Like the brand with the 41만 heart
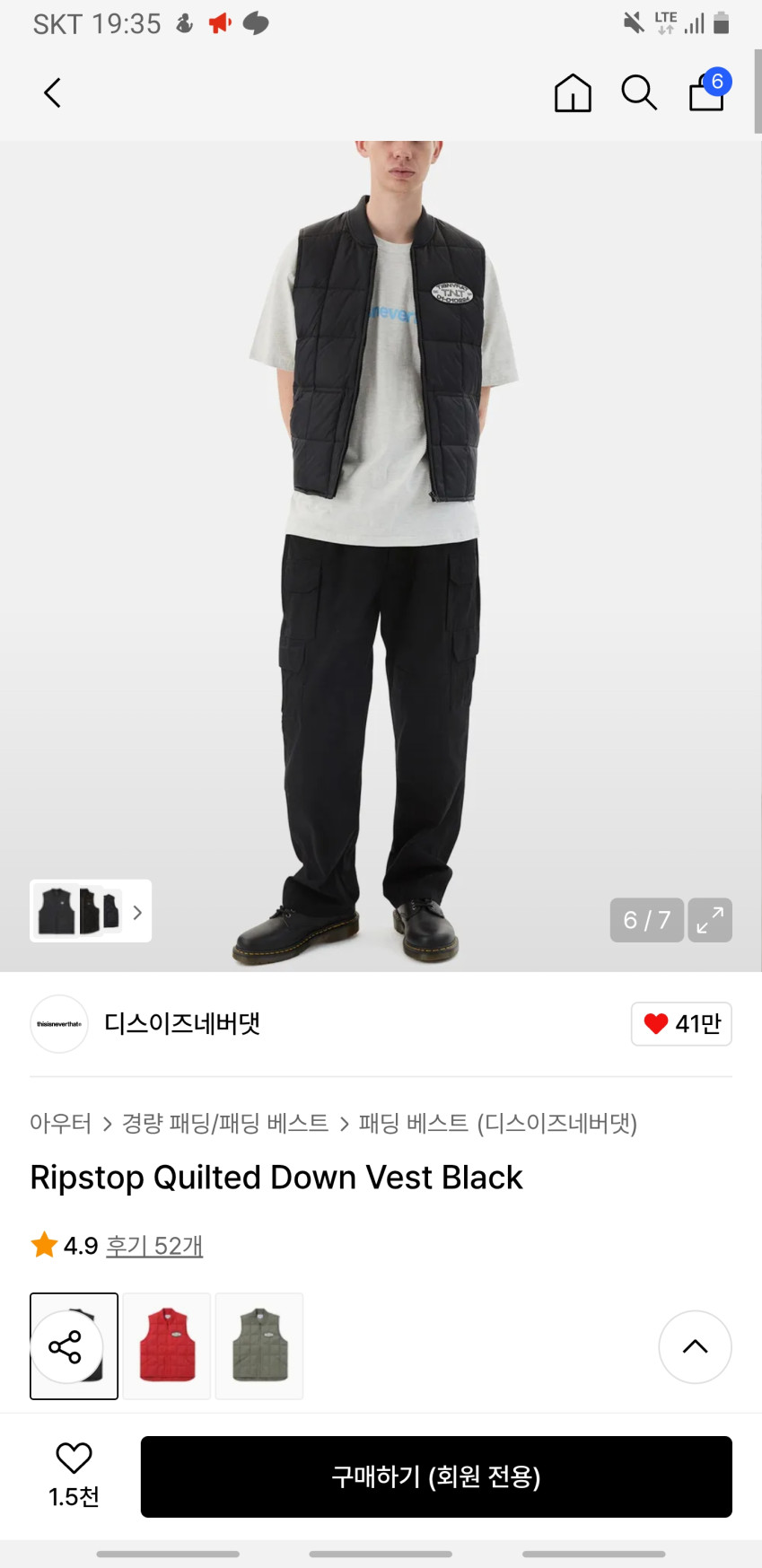This screenshot has height=1568, width=762. click(x=681, y=1024)
